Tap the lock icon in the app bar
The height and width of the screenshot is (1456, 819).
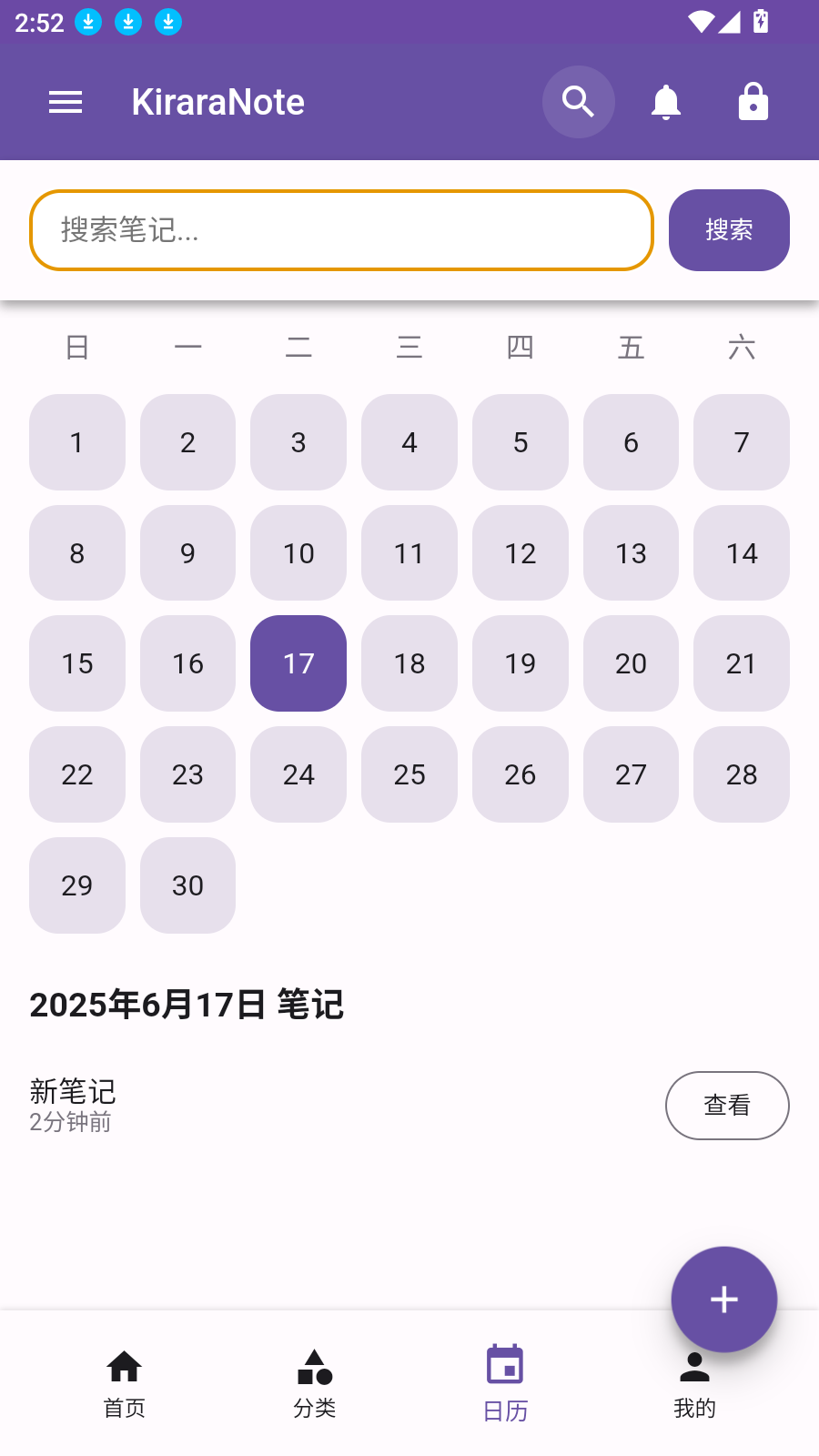tap(753, 102)
